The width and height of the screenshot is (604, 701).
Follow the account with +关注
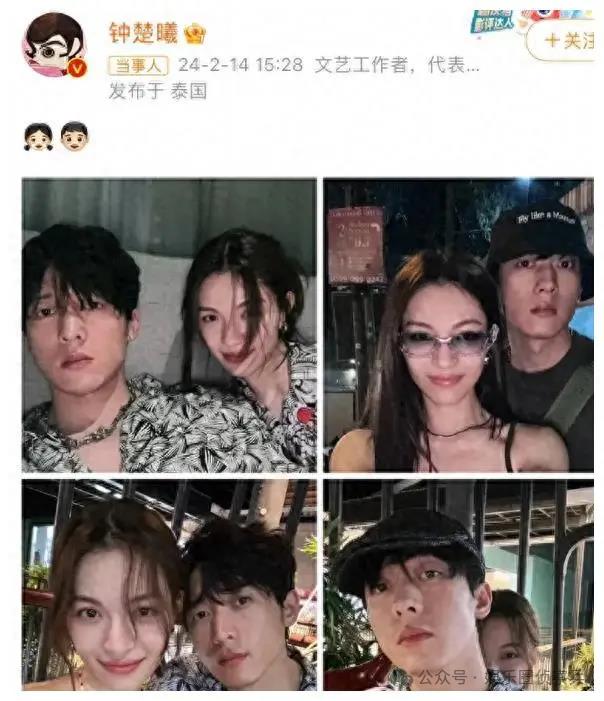[564, 40]
